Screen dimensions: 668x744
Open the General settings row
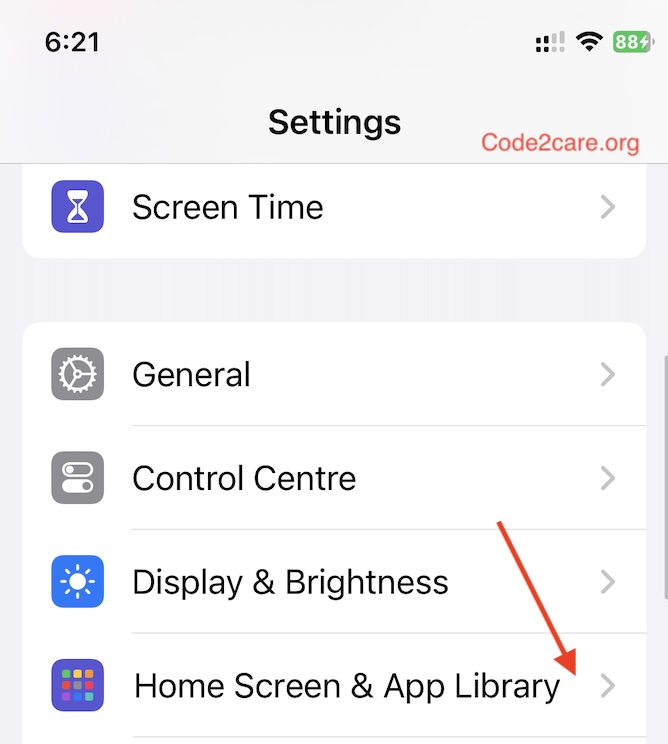tap(191, 375)
